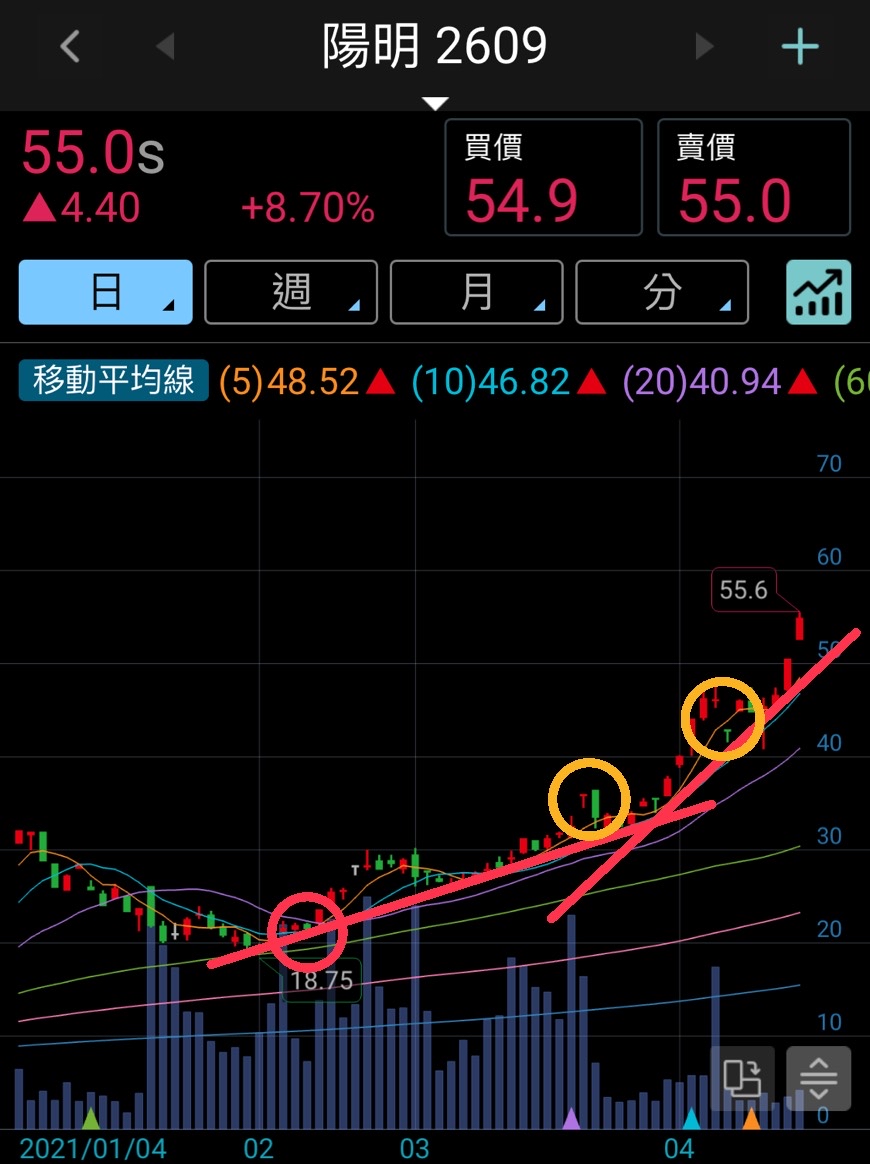Switch to the next stock

point(705,46)
